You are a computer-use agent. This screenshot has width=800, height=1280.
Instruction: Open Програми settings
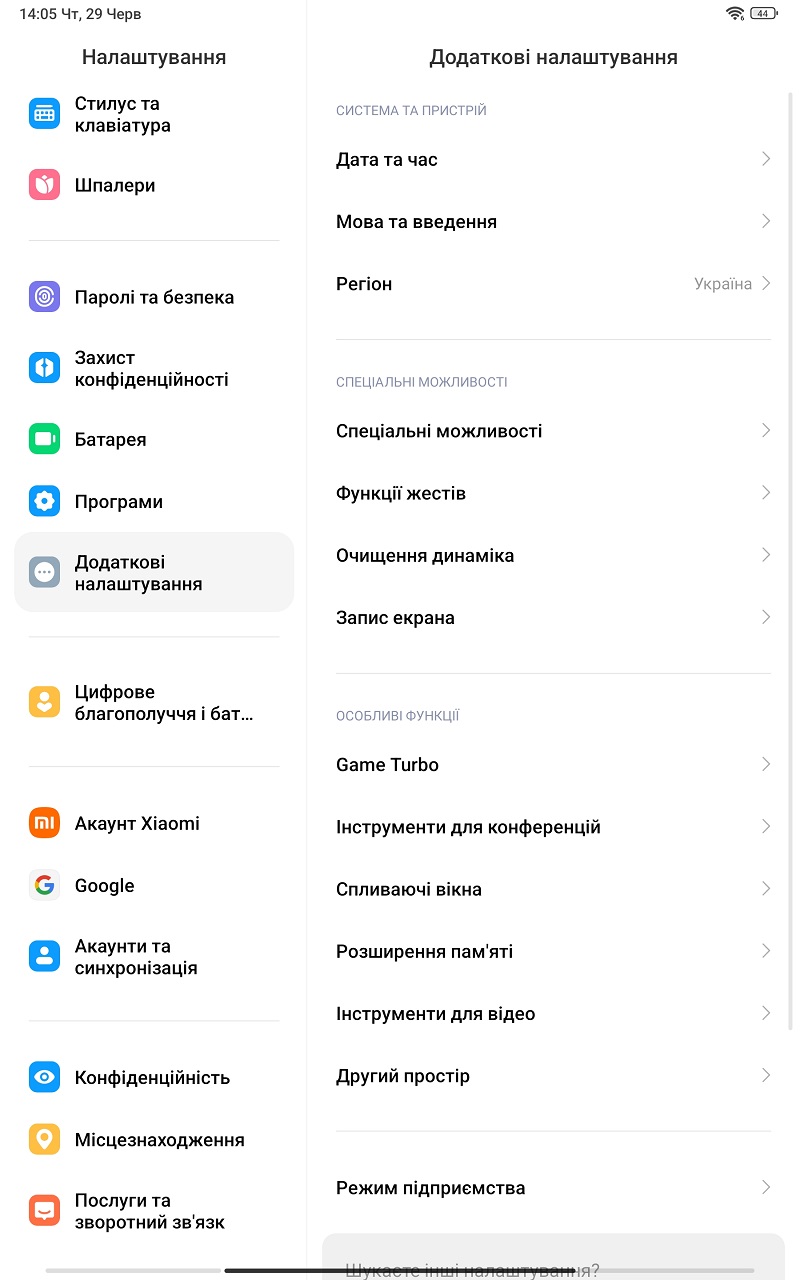pos(154,502)
